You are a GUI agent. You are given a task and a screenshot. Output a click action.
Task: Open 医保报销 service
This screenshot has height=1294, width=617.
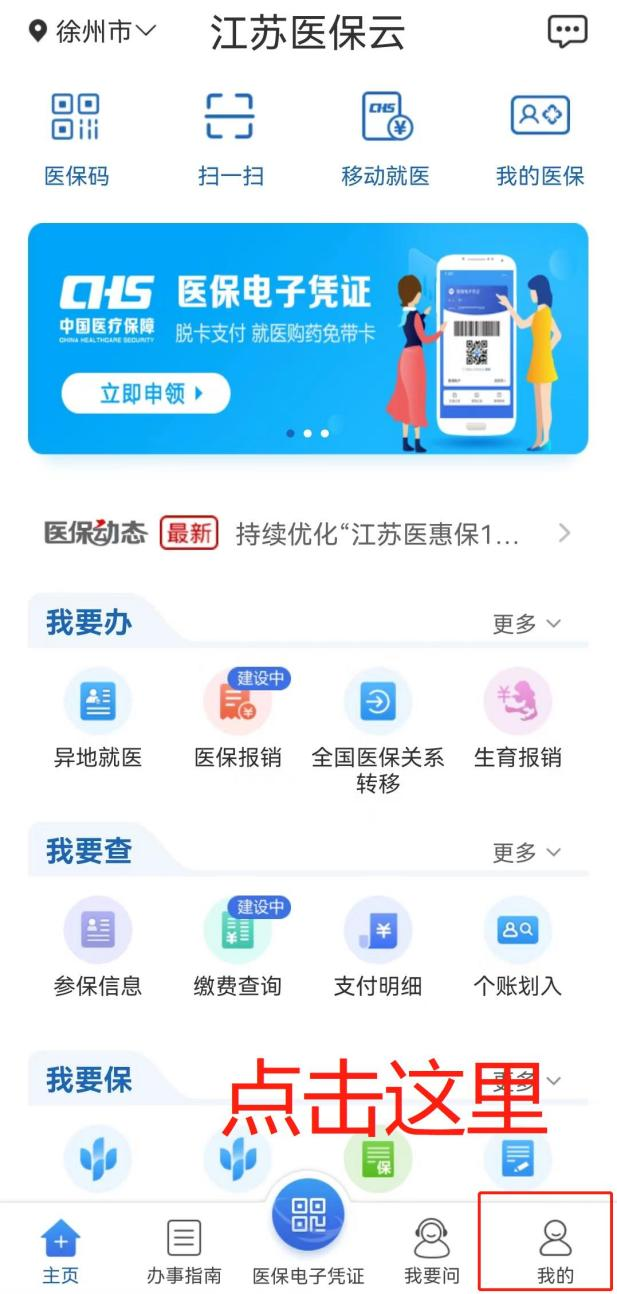(238, 720)
